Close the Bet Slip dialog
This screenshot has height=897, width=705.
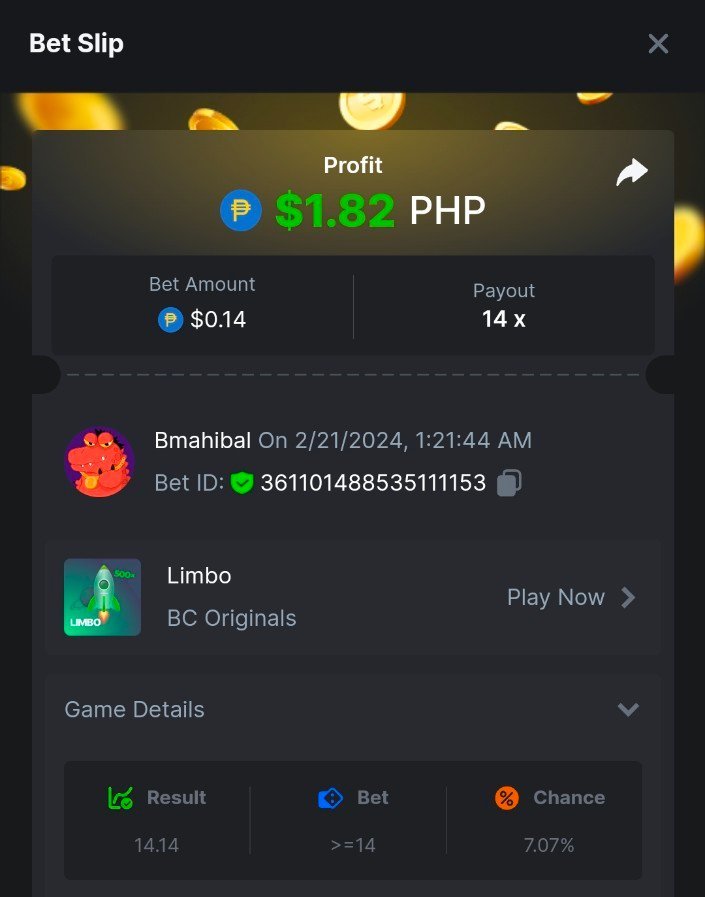pyautogui.click(x=658, y=44)
